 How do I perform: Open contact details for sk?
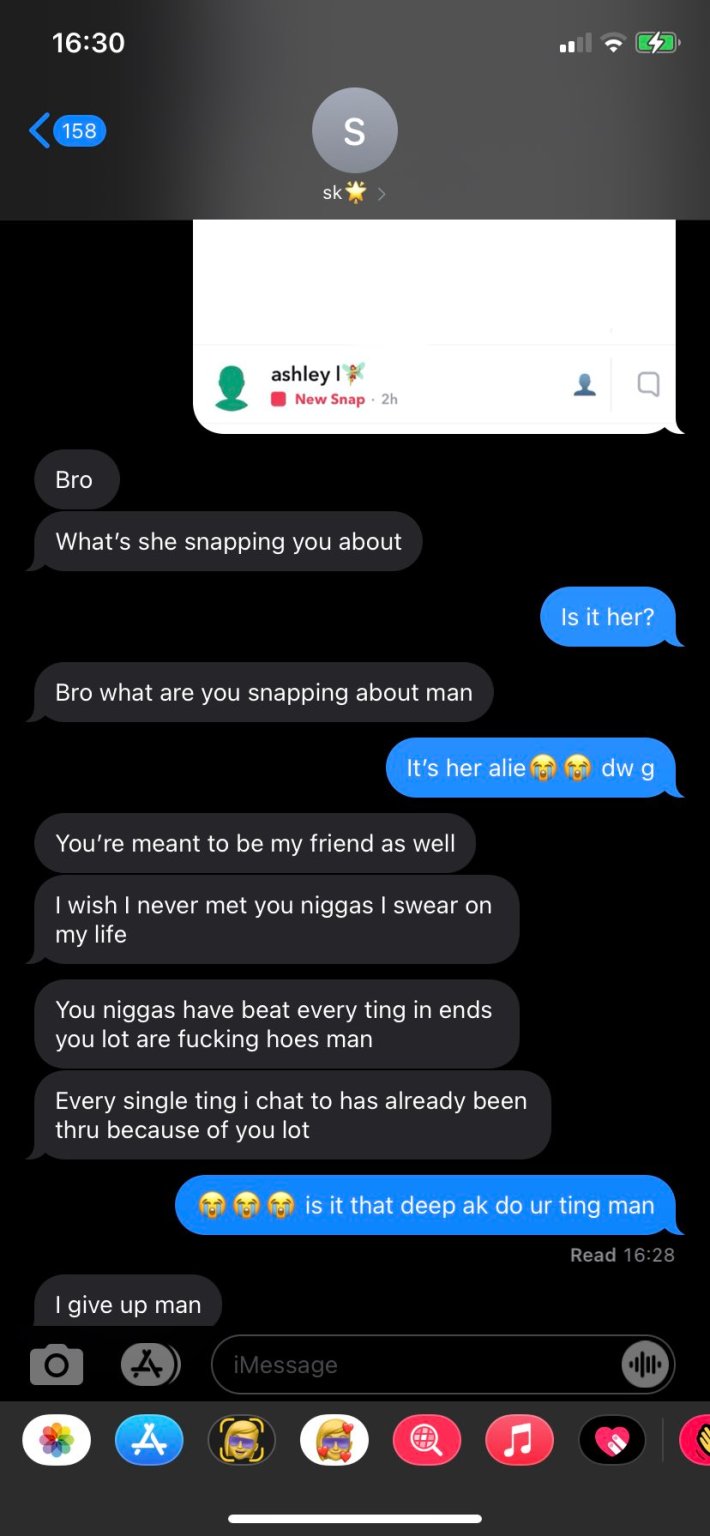pyautogui.click(x=354, y=147)
